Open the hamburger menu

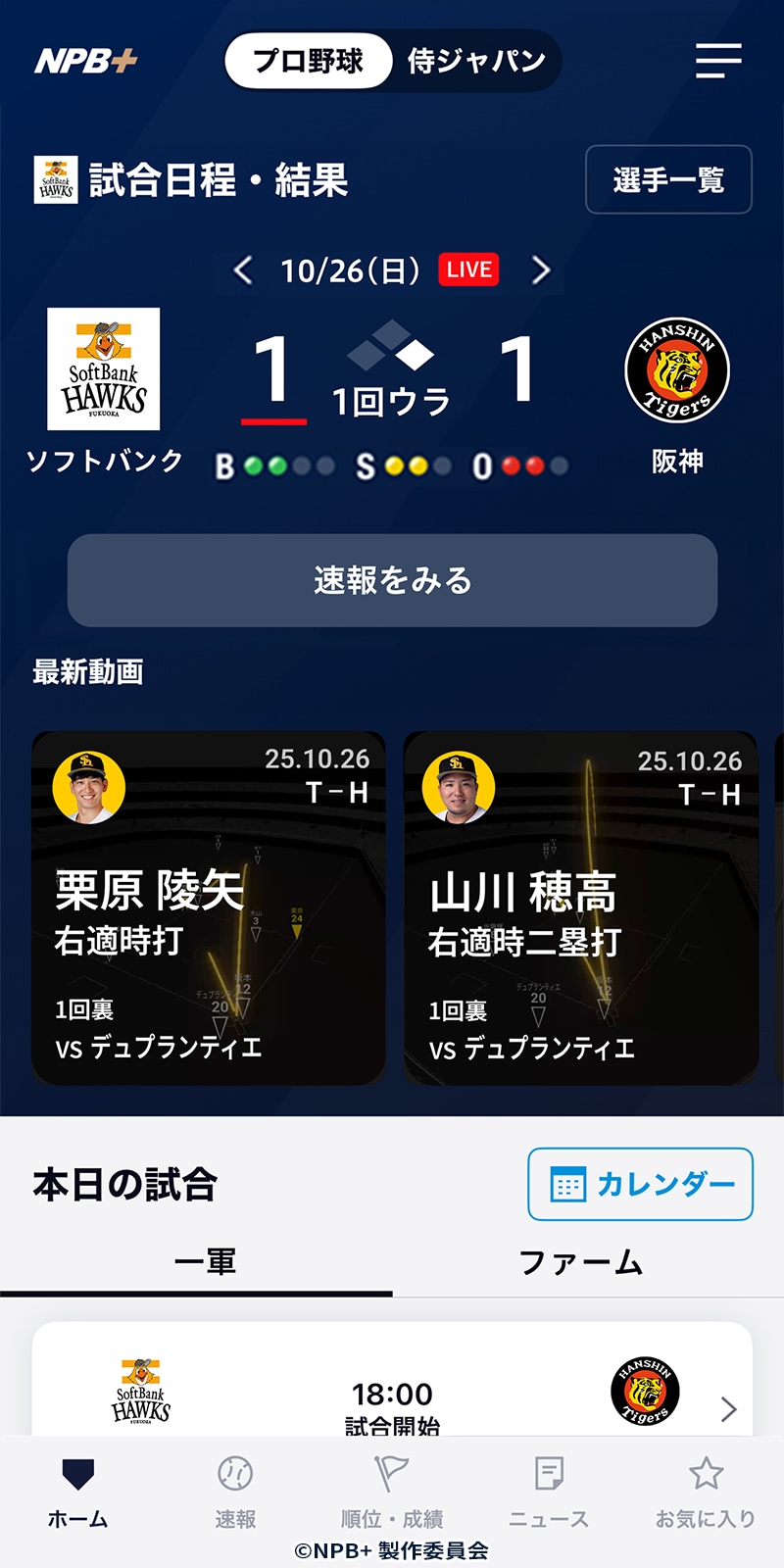(718, 60)
